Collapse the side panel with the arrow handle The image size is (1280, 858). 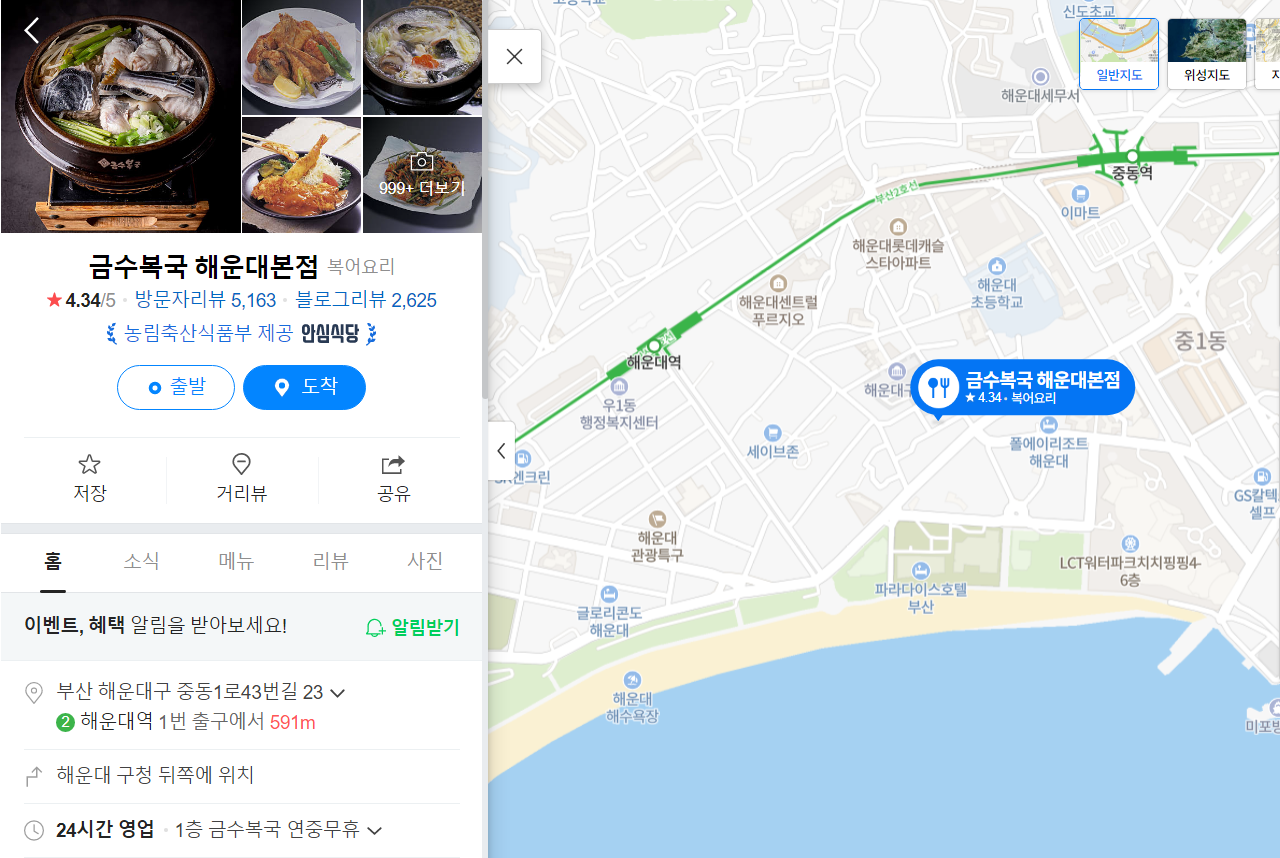point(501,451)
